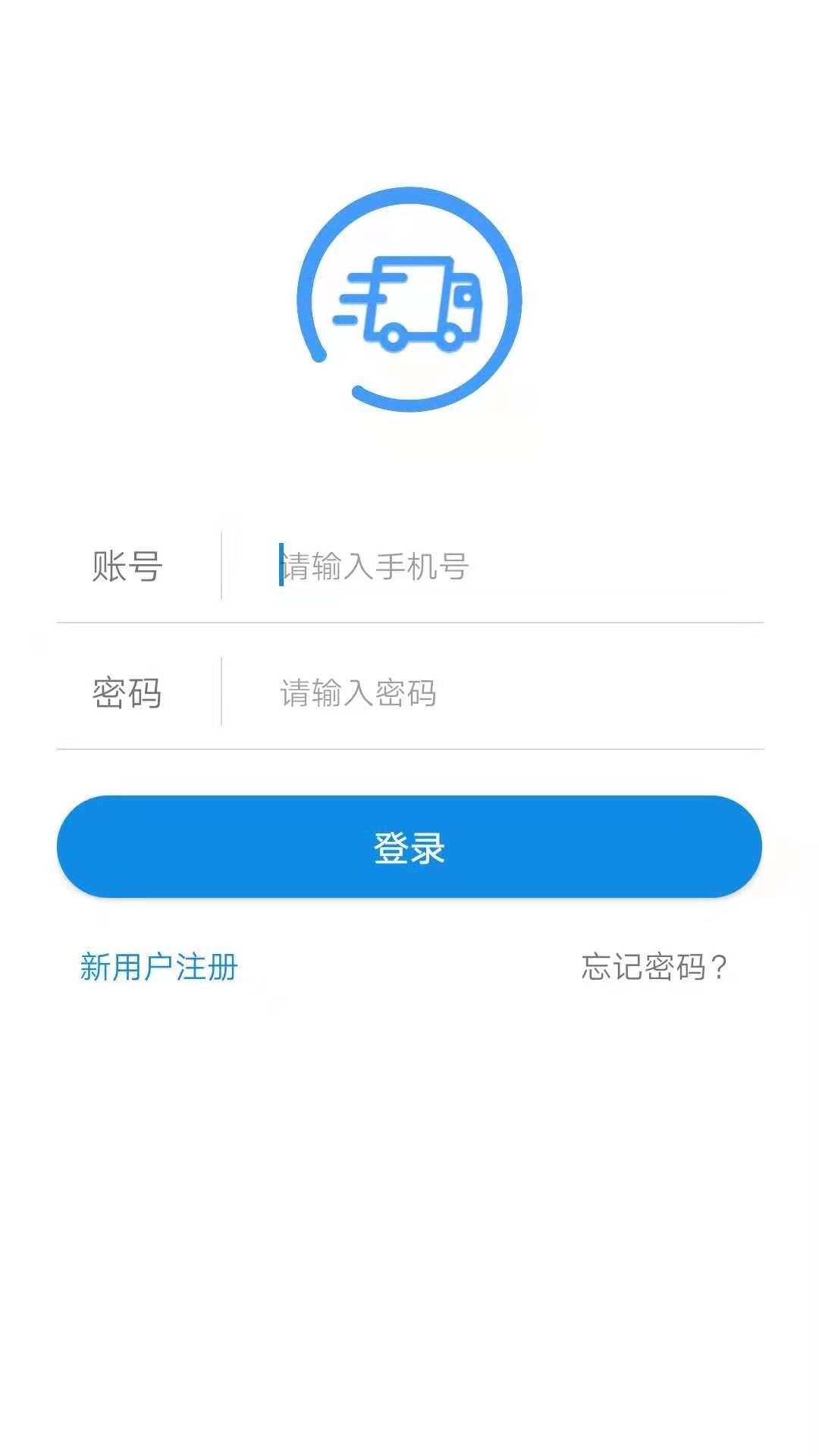Viewport: 819px width, 1456px height.
Task: Tap the divider line beside 账号
Action: 220,565
